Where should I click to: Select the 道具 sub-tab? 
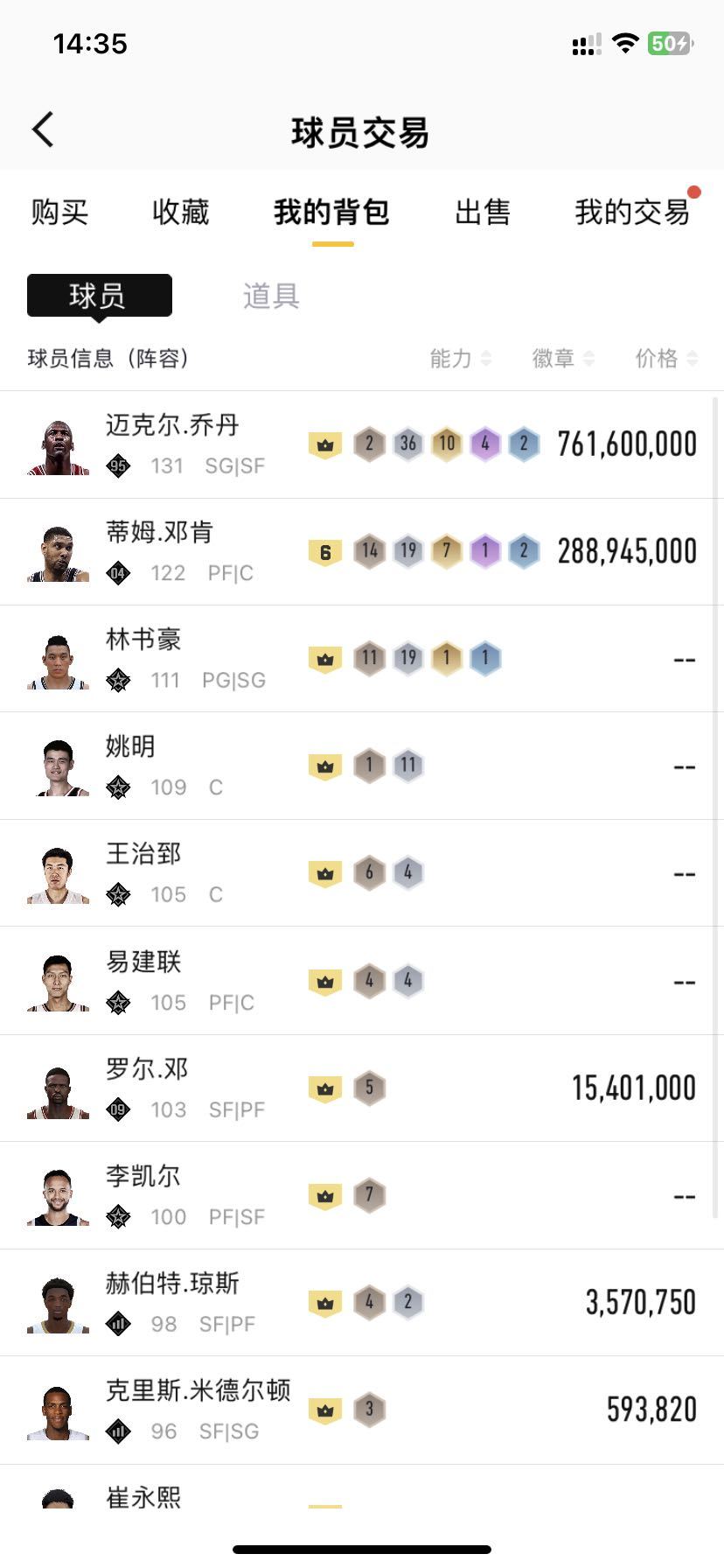coord(271,296)
